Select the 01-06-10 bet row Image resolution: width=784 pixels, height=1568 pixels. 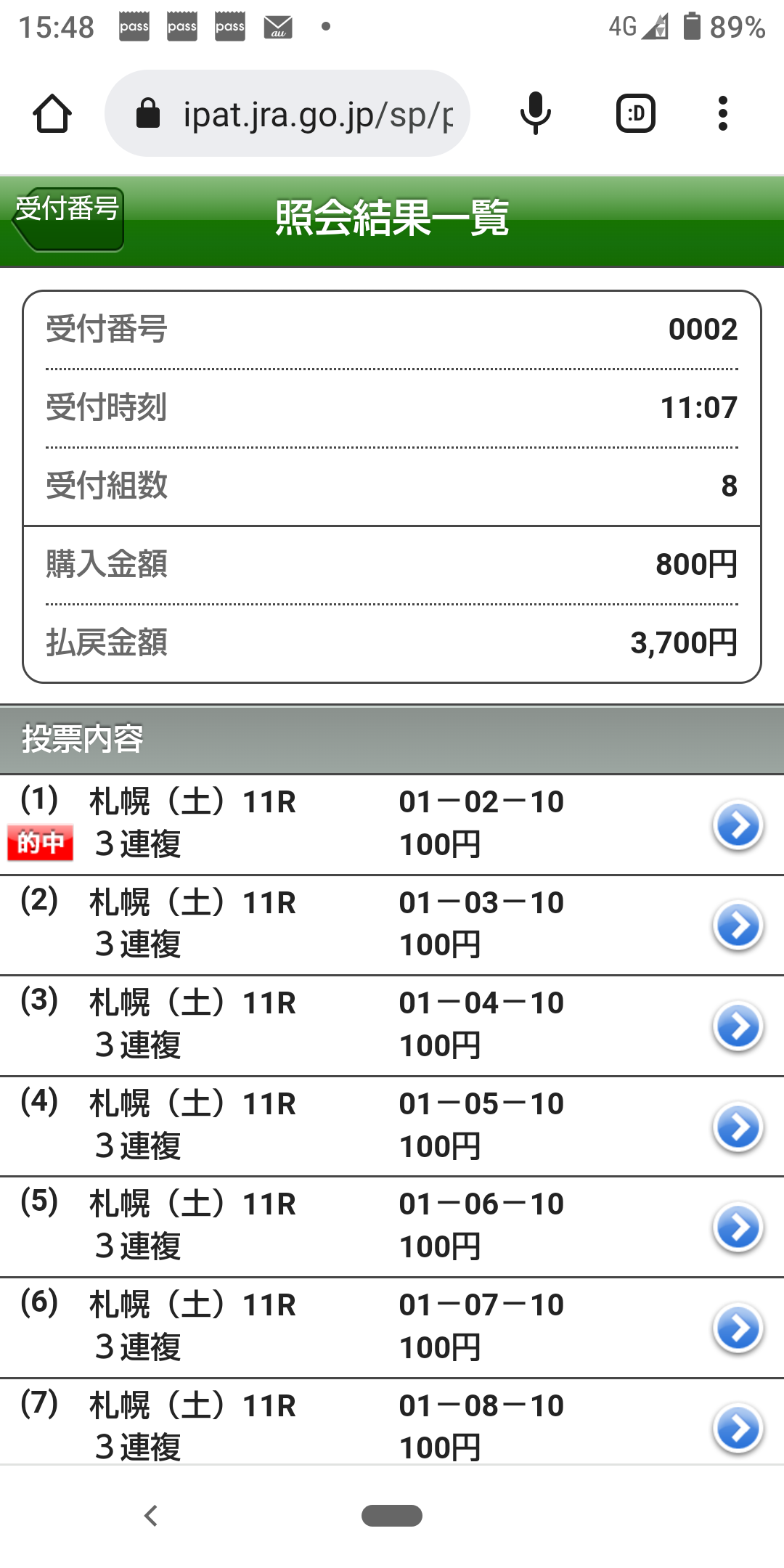pos(738,1228)
